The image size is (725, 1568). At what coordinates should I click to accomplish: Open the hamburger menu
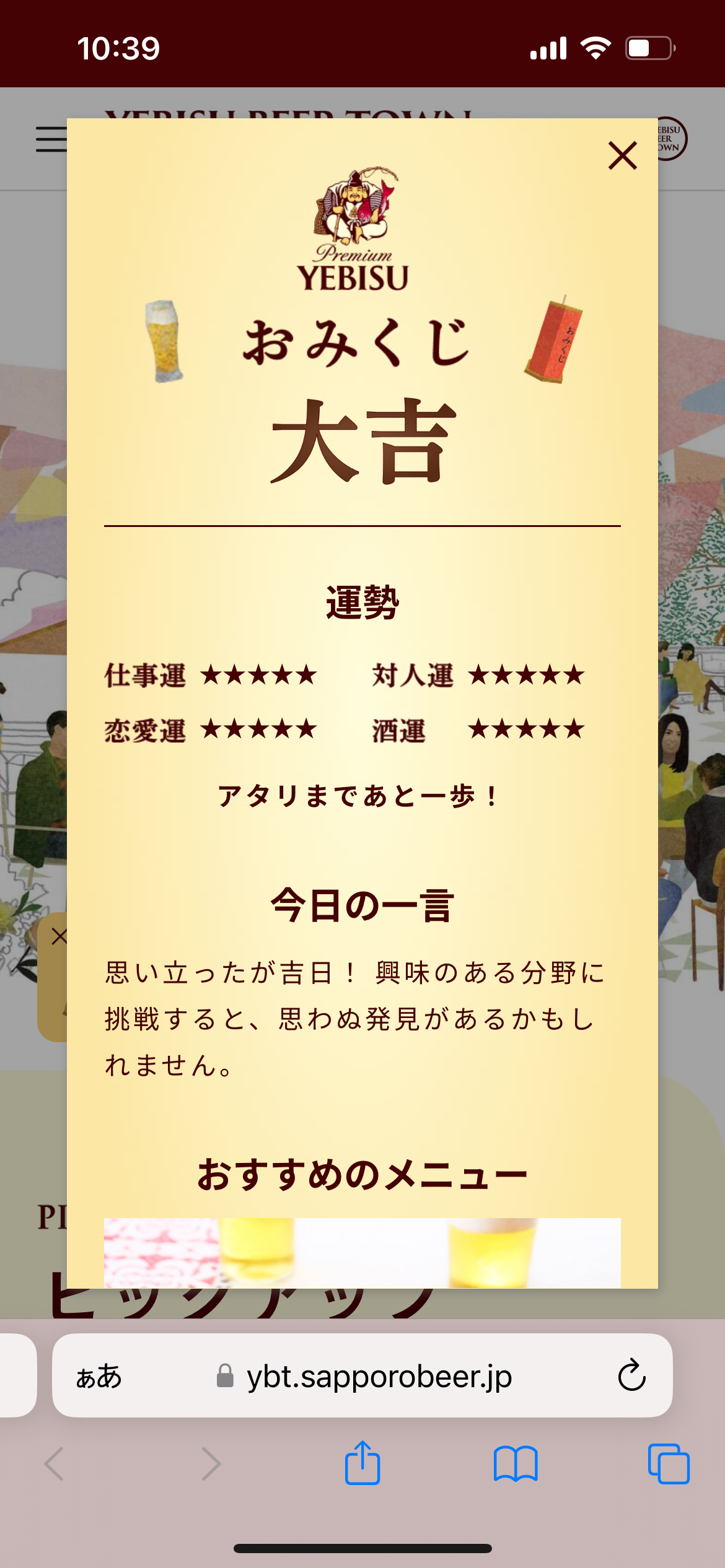pyautogui.click(x=51, y=139)
